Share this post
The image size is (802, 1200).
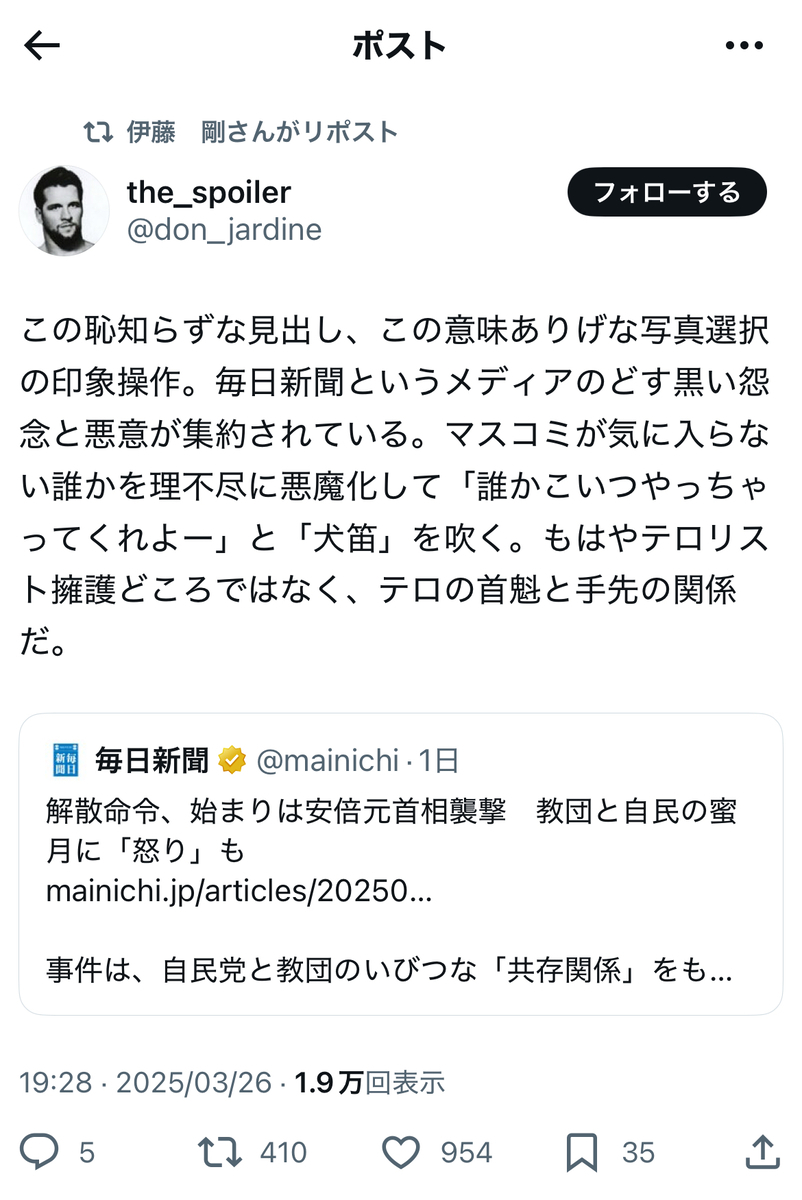[x=762, y=1152]
